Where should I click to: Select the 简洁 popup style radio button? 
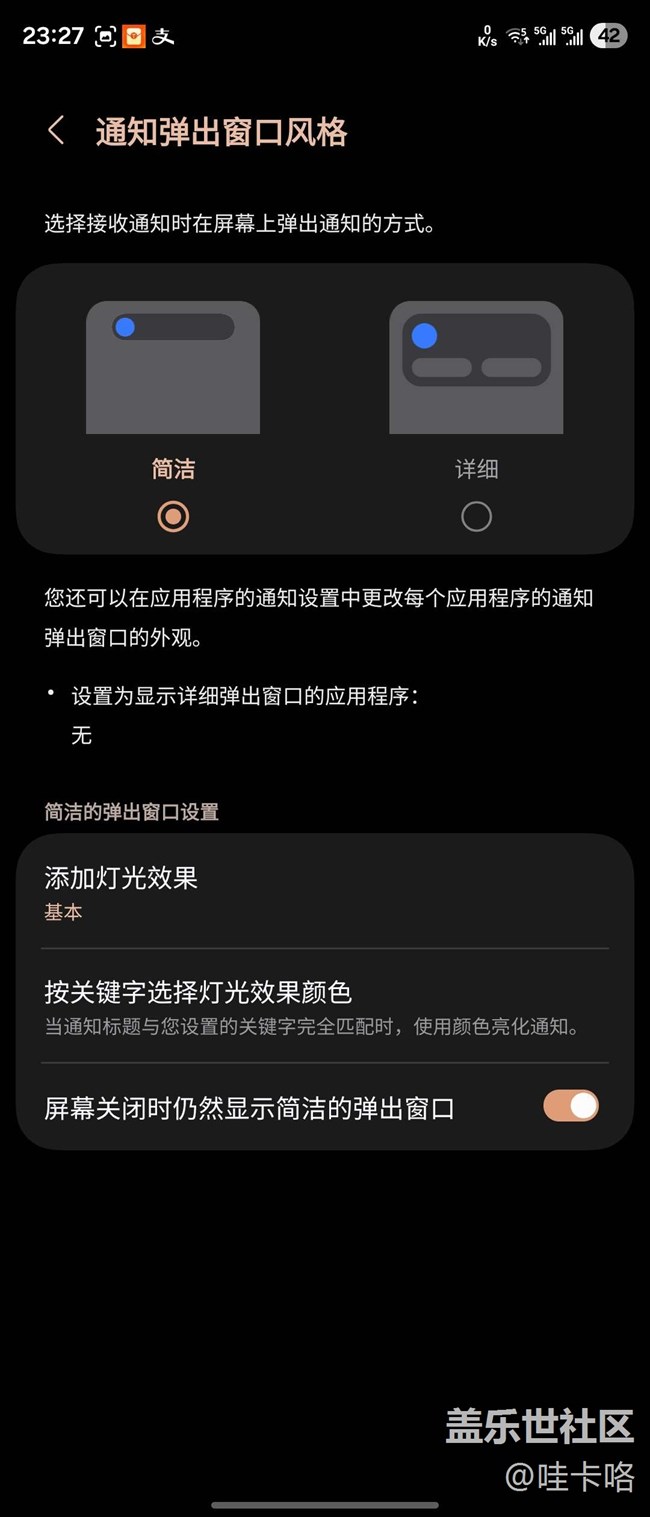tap(173, 516)
